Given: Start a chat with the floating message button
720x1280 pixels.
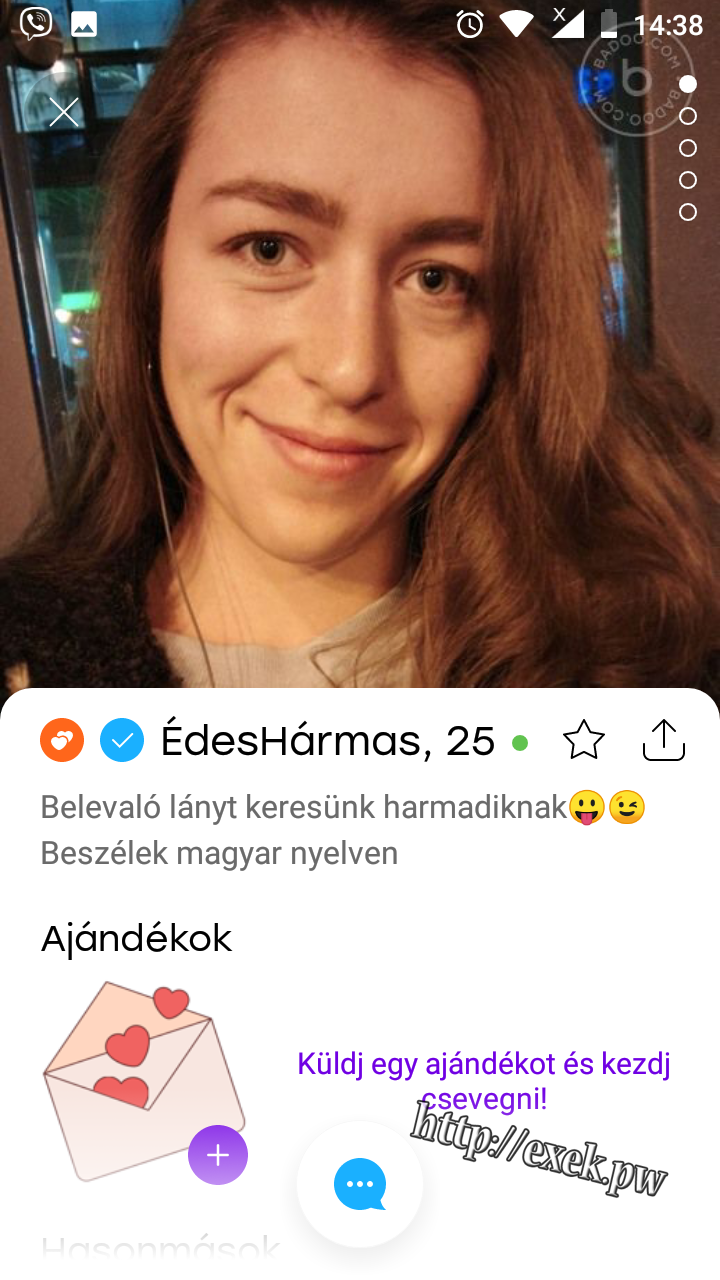Looking at the screenshot, I should point(360,1184).
